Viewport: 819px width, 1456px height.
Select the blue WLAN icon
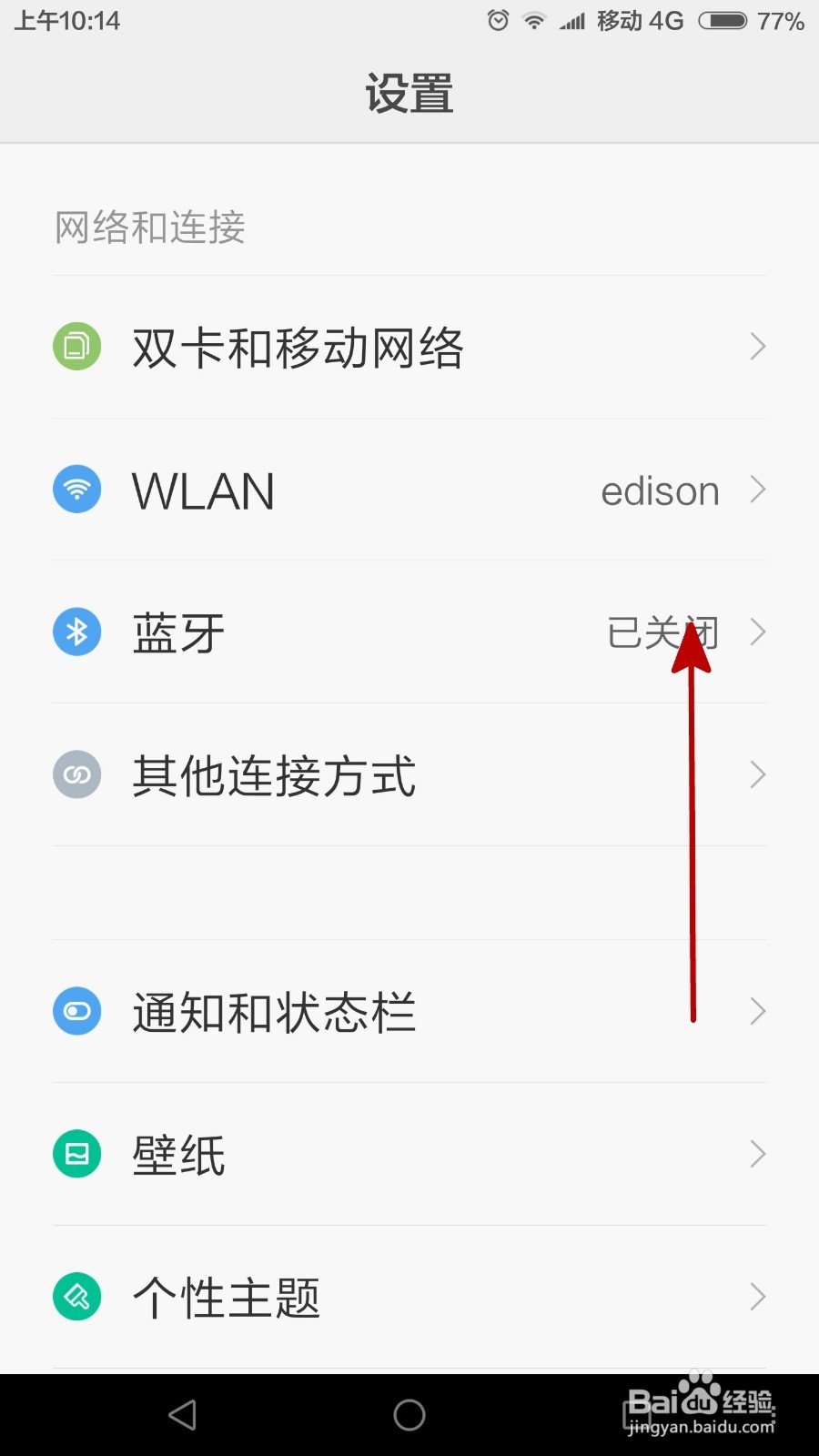coord(76,490)
